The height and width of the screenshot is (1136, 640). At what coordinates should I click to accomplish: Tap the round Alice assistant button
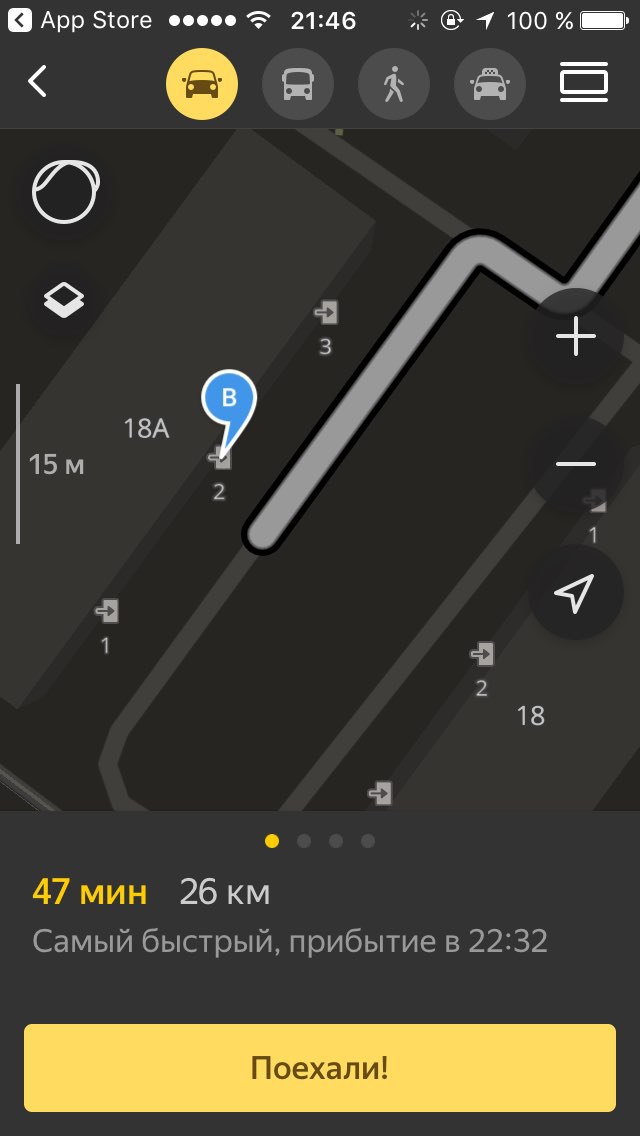[x=65, y=192]
